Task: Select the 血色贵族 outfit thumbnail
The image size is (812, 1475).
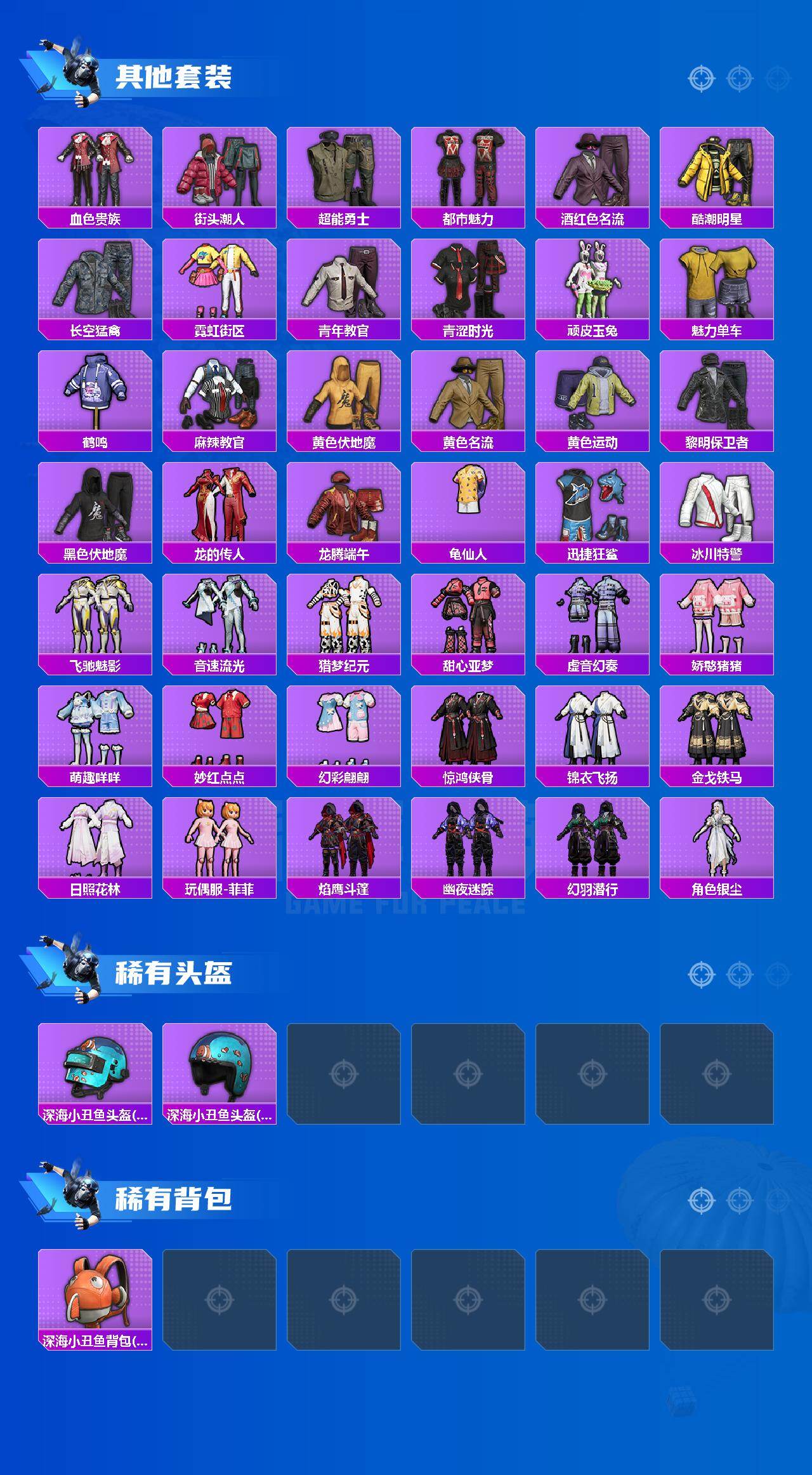Action: point(94,170)
